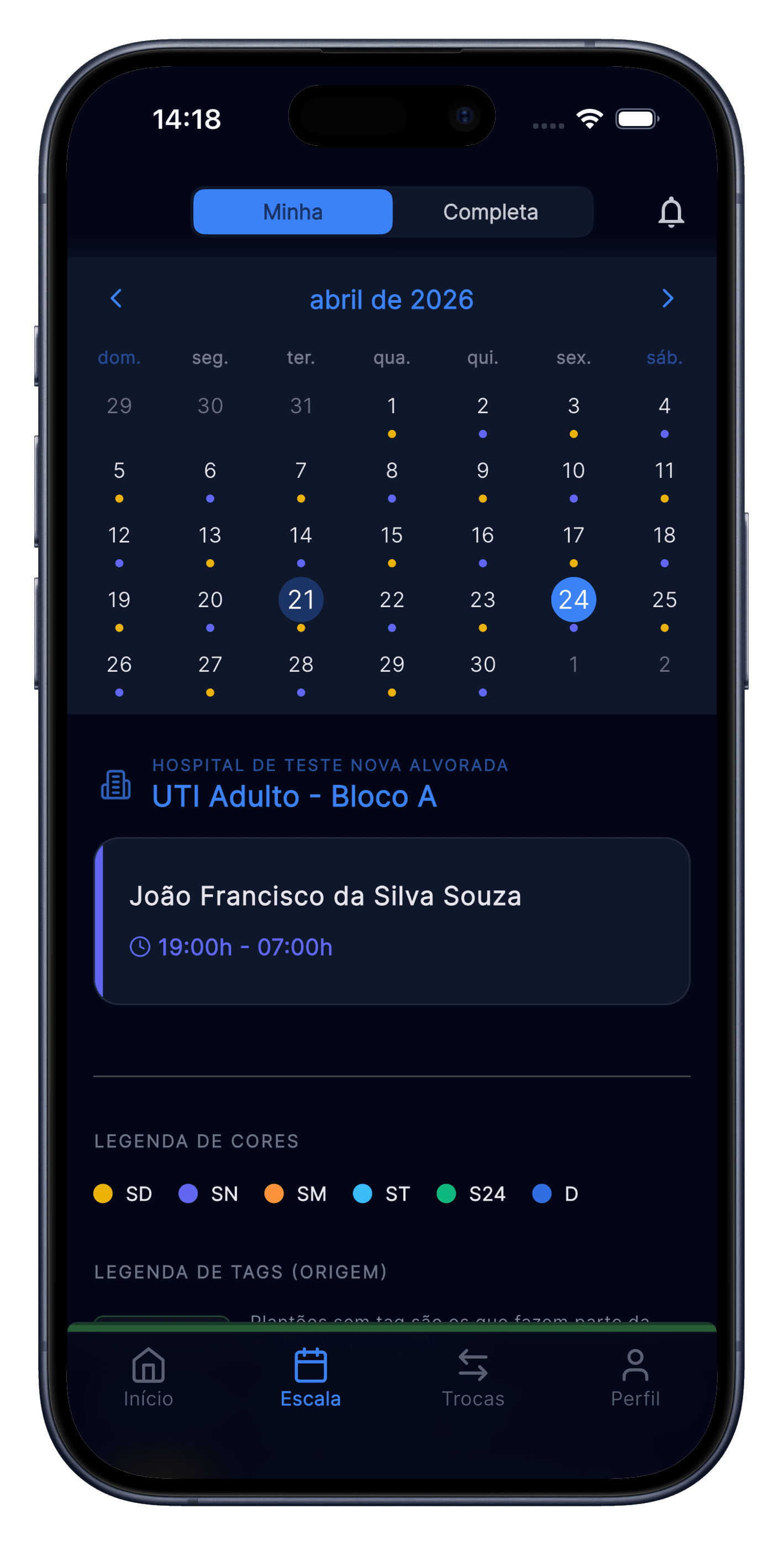
Task: Open the Perfil tab
Action: 635,1377
